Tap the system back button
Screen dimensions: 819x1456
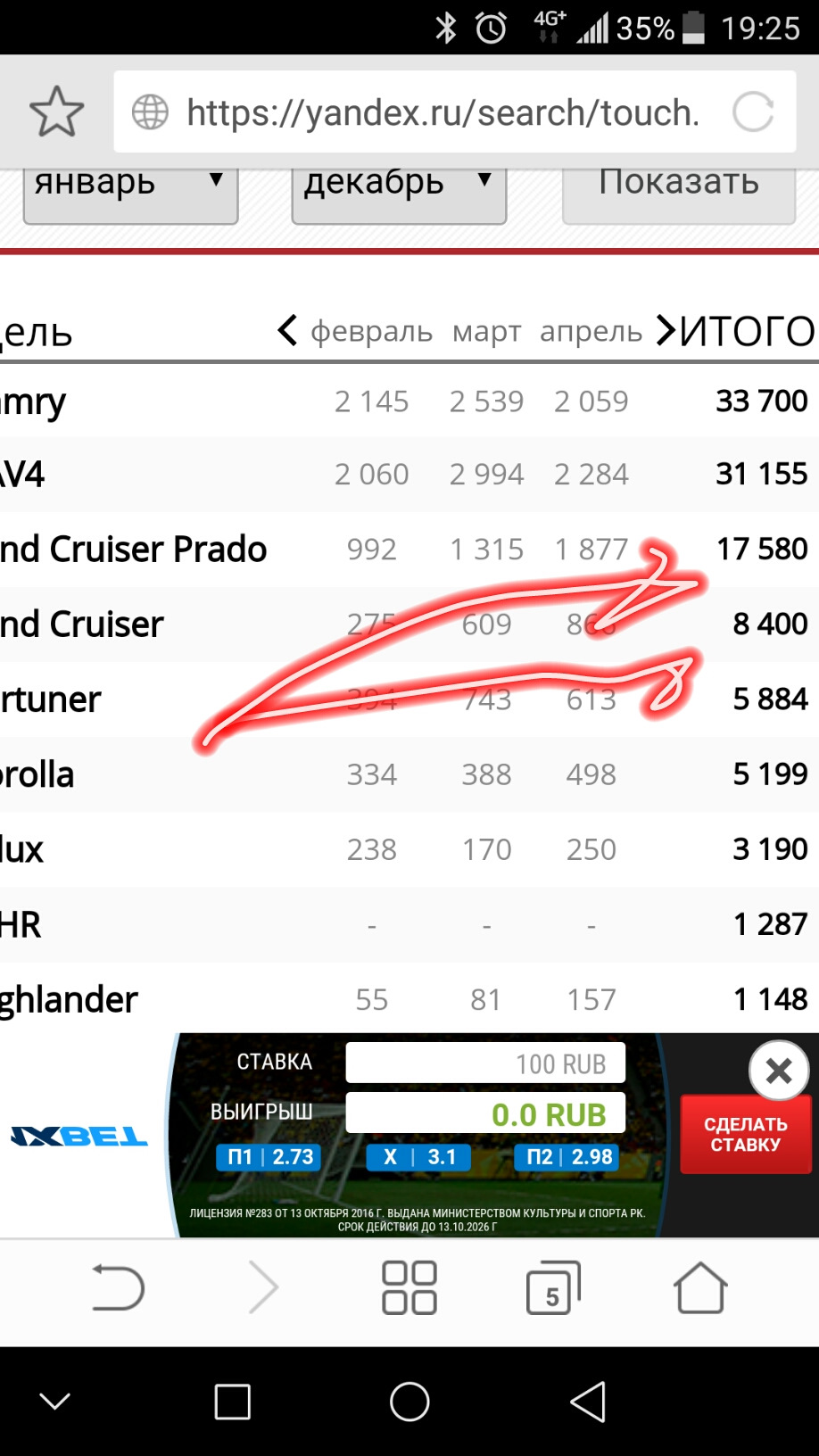point(588,1402)
